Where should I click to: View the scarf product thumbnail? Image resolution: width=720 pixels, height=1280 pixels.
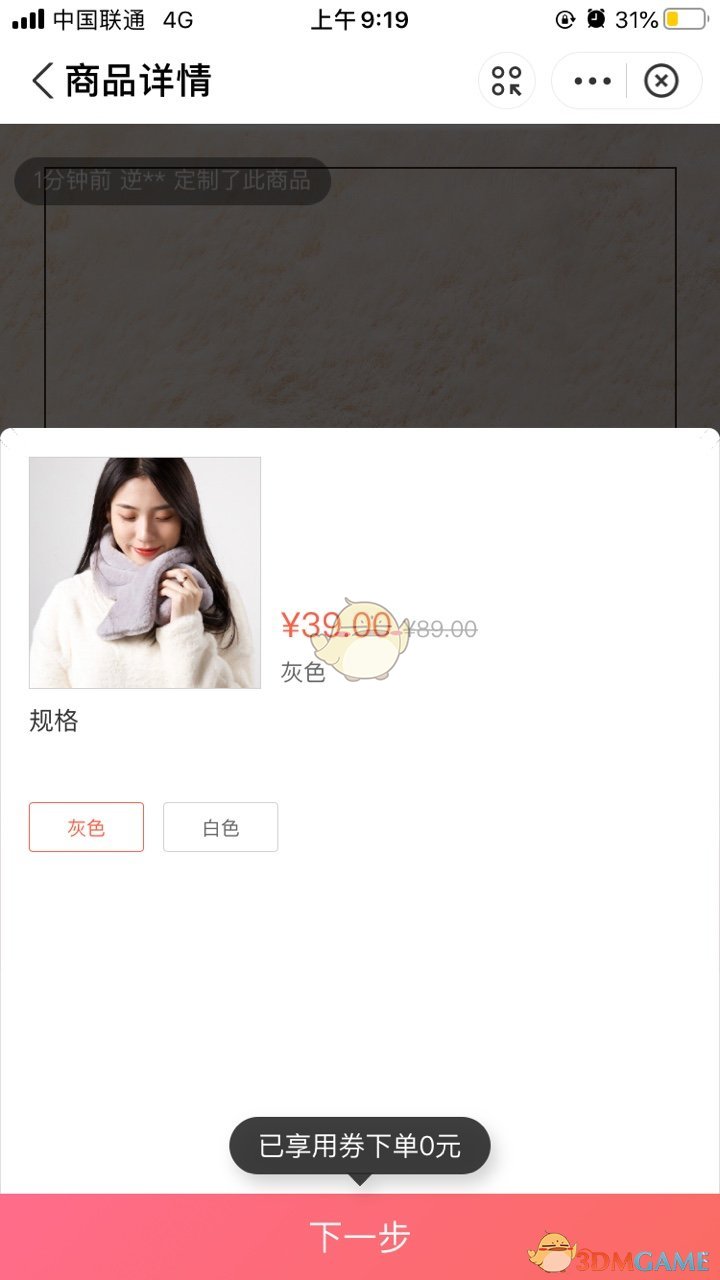tap(145, 573)
